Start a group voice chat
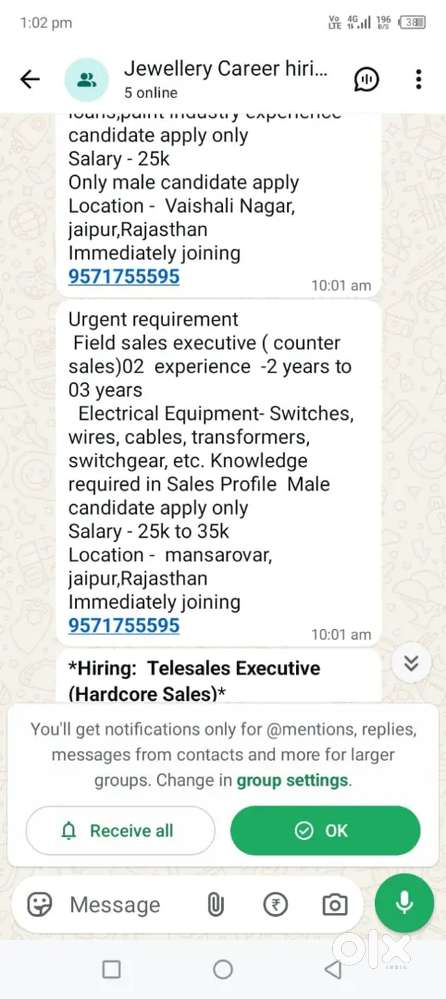Viewport: 446px width, 999px height. tap(366, 80)
